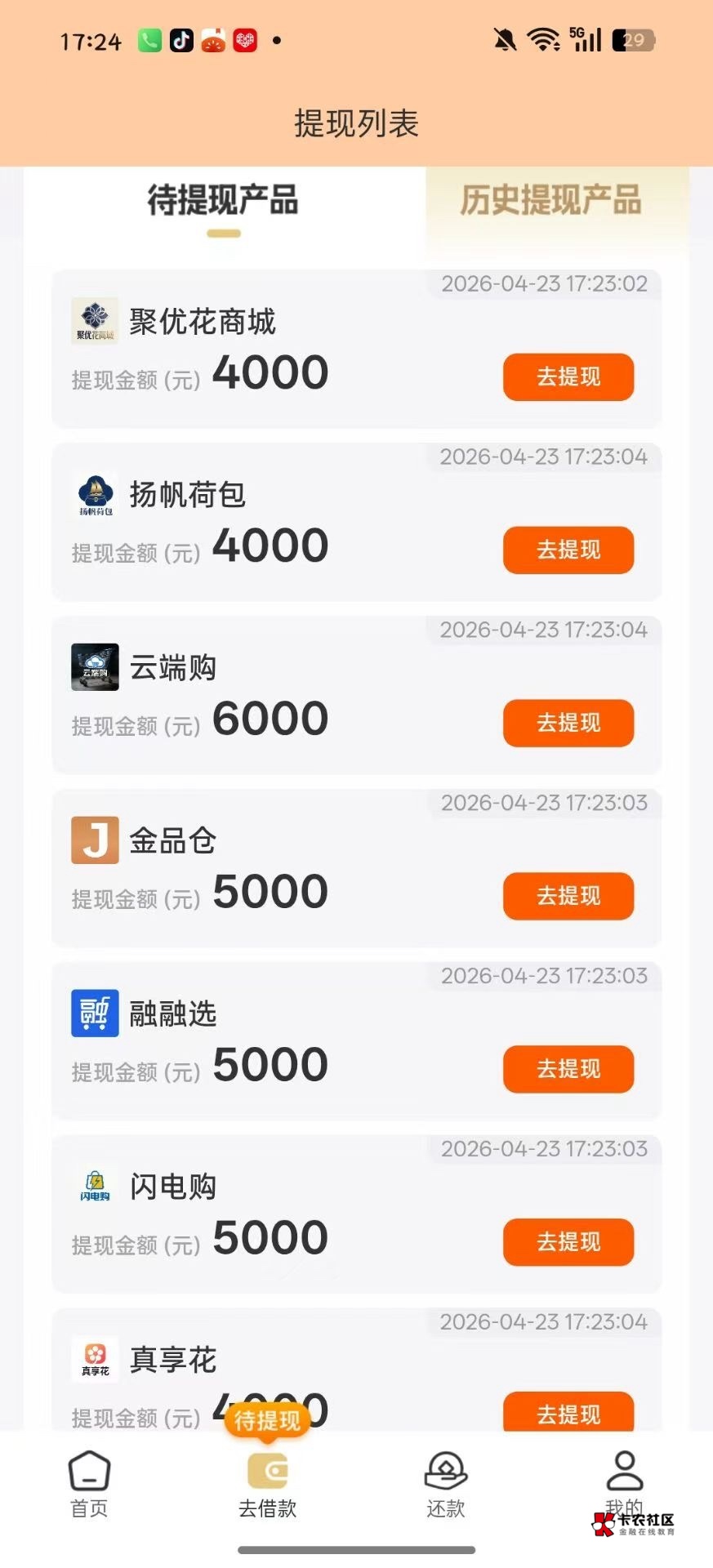Screen dimensions: 713x1568
Task: Tap 去提现 for 真享花
Action: [x=568, y=1413]
